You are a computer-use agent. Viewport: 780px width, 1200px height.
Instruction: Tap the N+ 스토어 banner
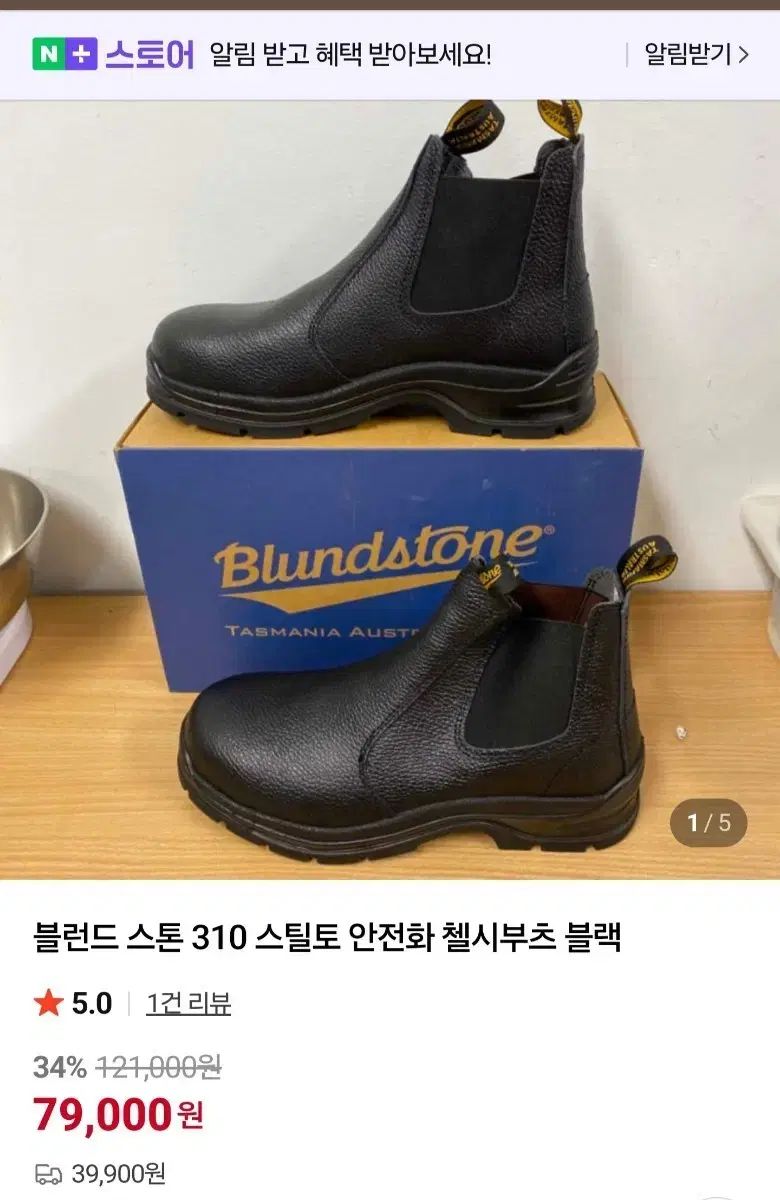coord(113,55)
